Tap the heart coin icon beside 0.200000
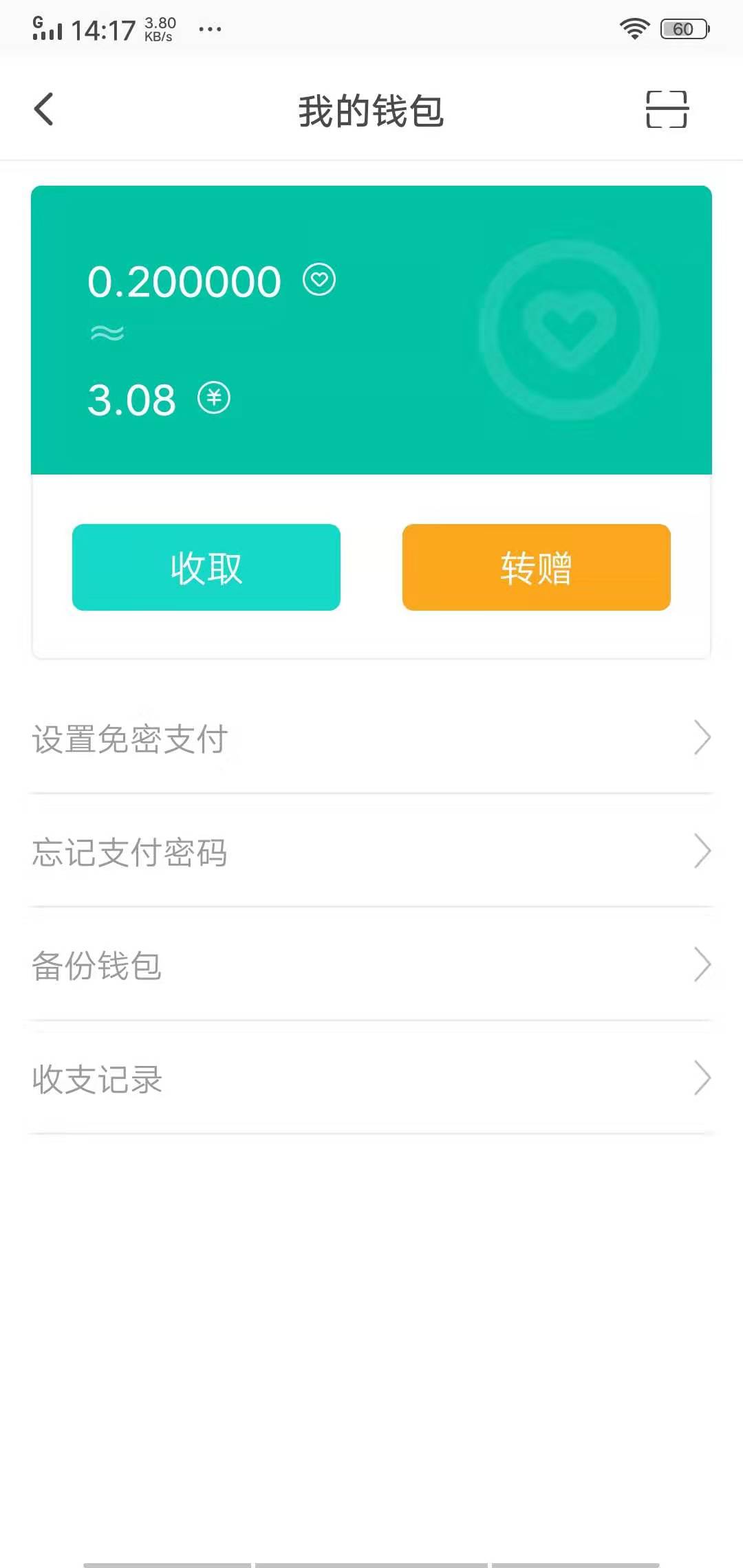This screenshot has height=1568, width=743. click(320, 279)
